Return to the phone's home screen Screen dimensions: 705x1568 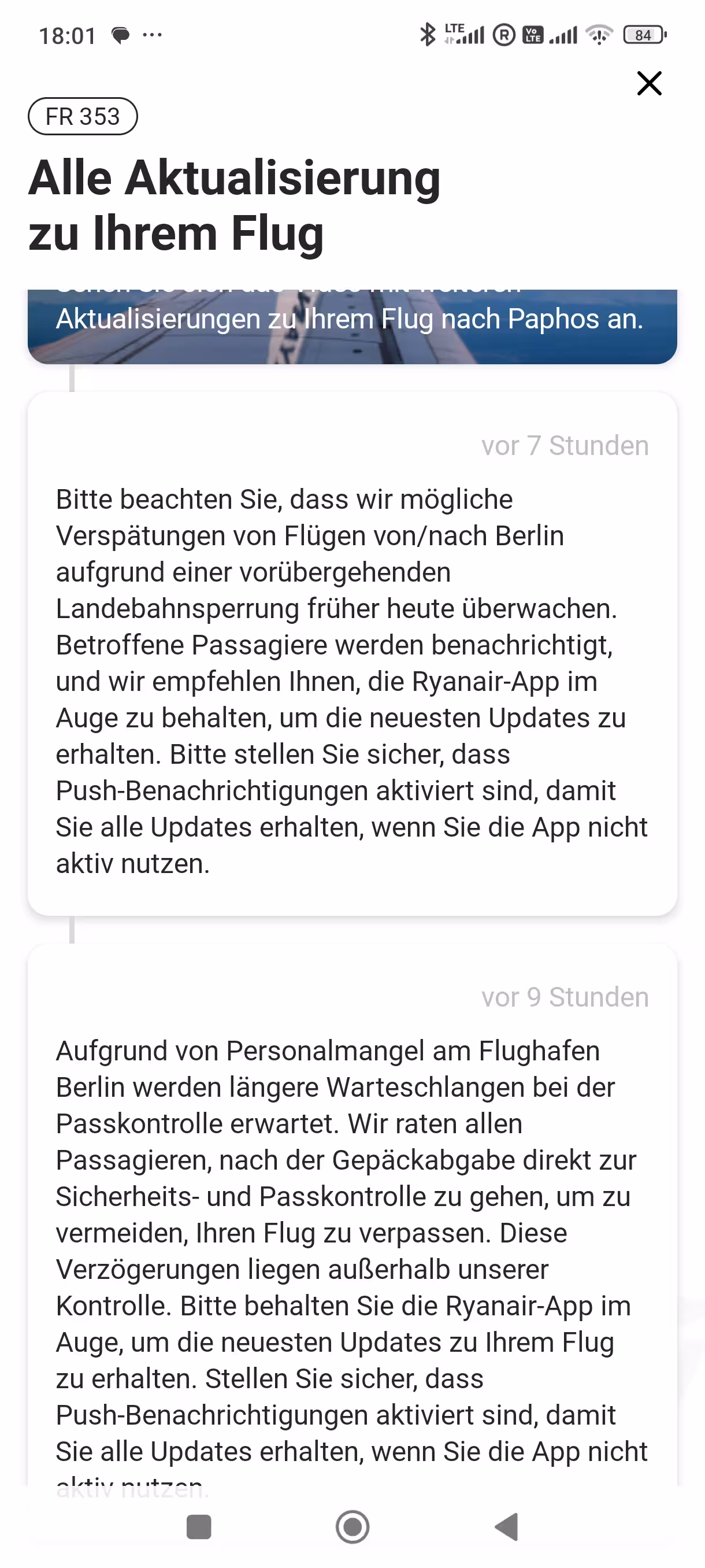pyautogui.click(x=353, y=1526)
